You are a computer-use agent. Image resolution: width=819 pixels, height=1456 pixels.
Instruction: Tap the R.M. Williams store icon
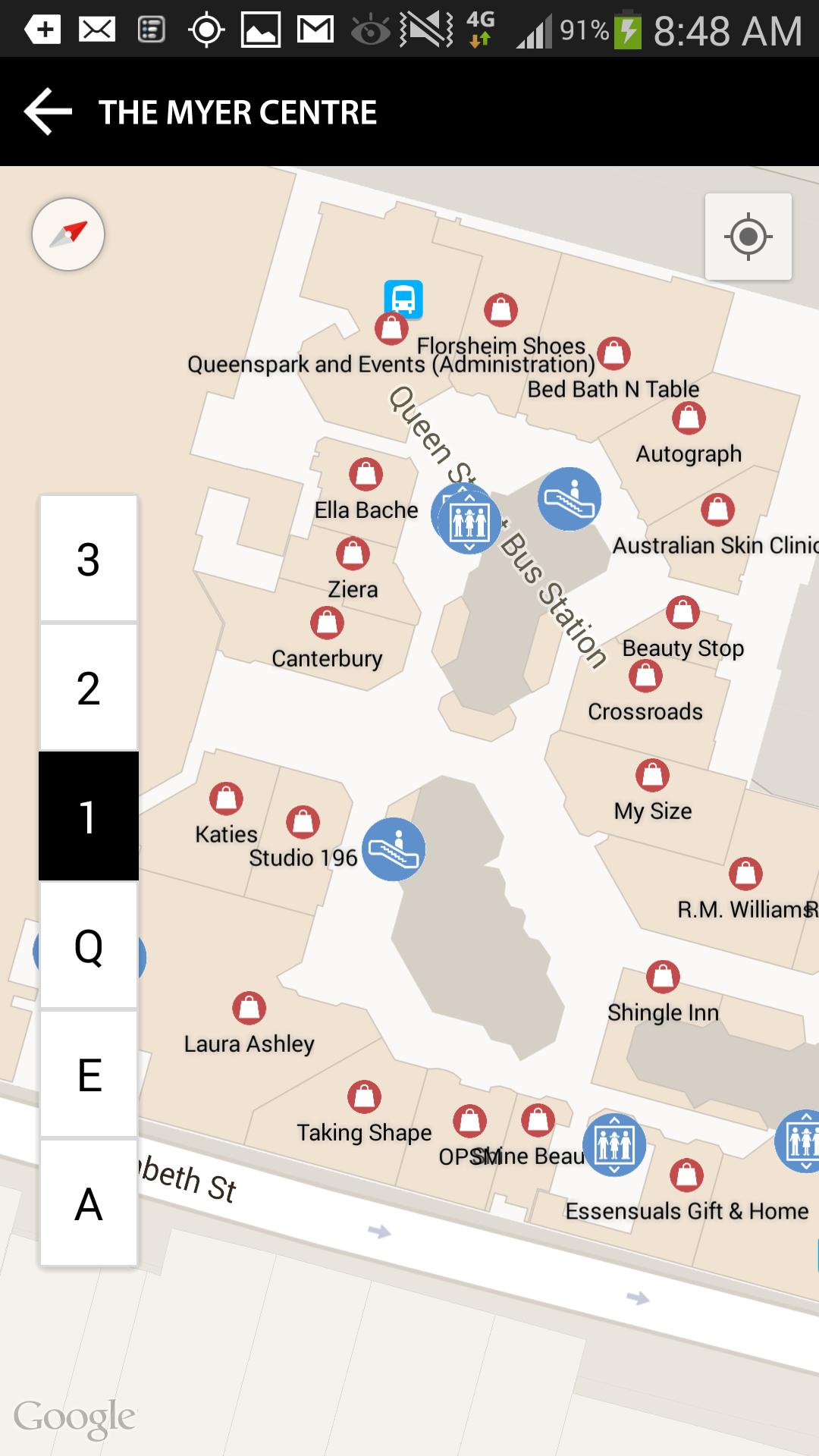747,872
